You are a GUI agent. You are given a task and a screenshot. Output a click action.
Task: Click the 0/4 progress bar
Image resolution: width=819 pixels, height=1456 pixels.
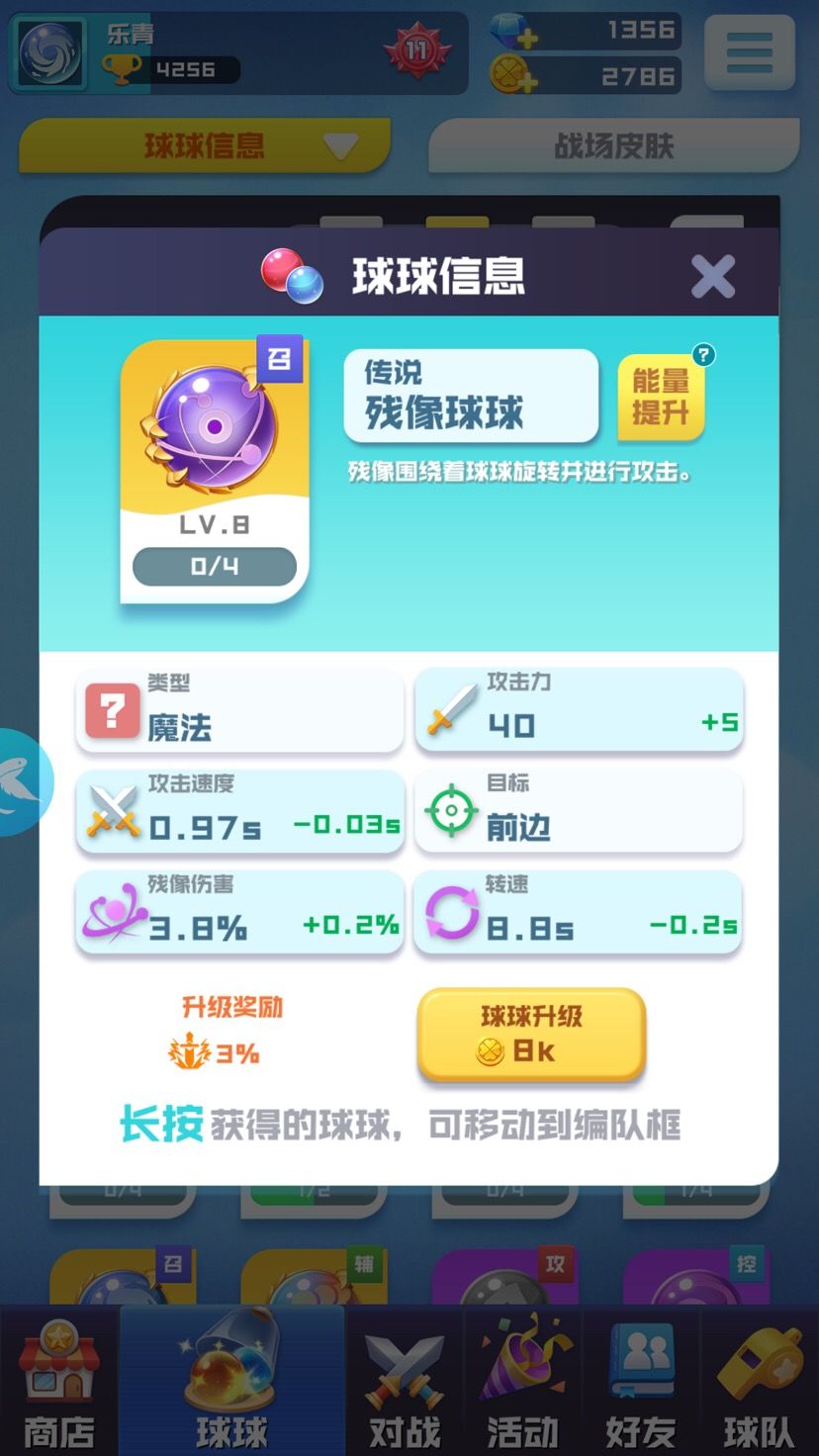pos(215,566)
